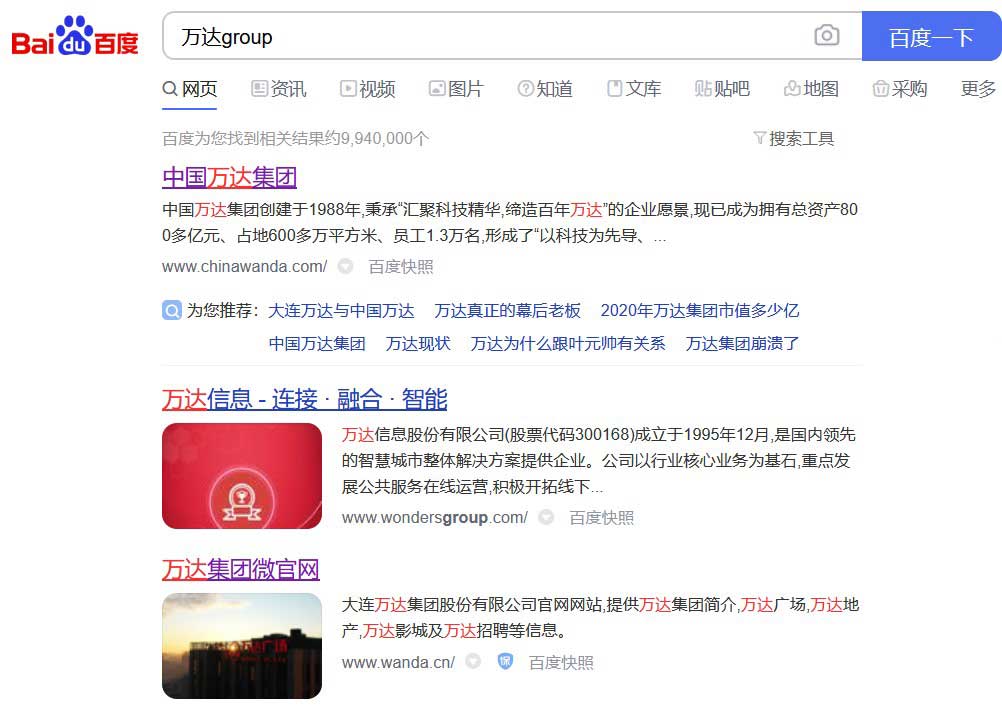The image size is (1002, 713).
Task: Open the 中国万达集团 search result
Action: [229, 178]
